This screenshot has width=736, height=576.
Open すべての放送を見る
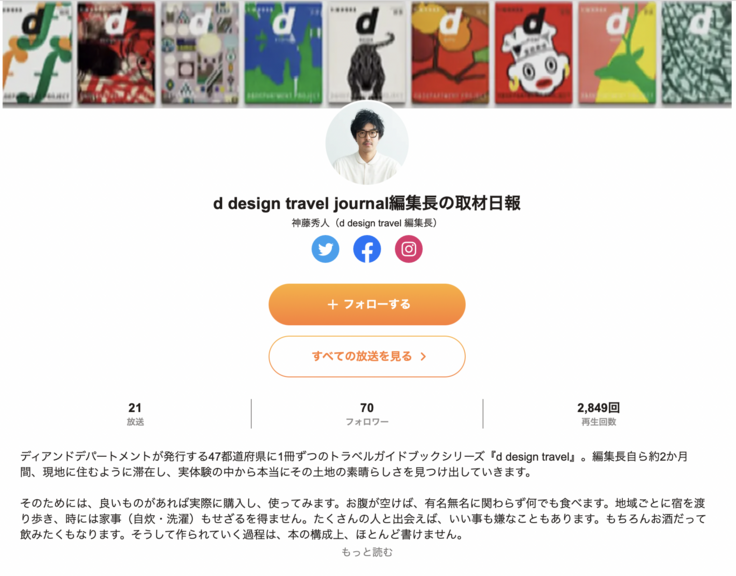click(x=367, y=356)
